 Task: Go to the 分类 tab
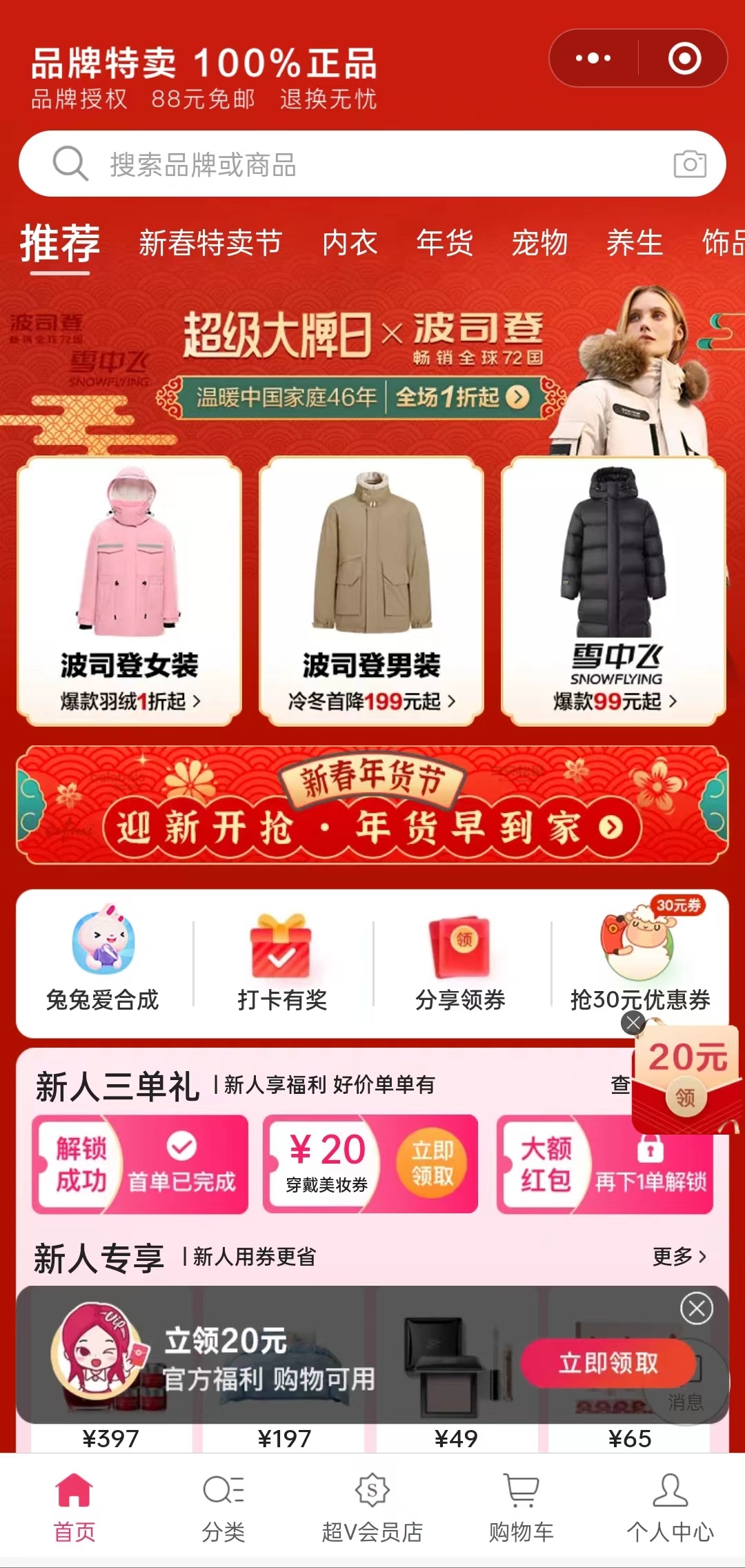coord(223,1507)
